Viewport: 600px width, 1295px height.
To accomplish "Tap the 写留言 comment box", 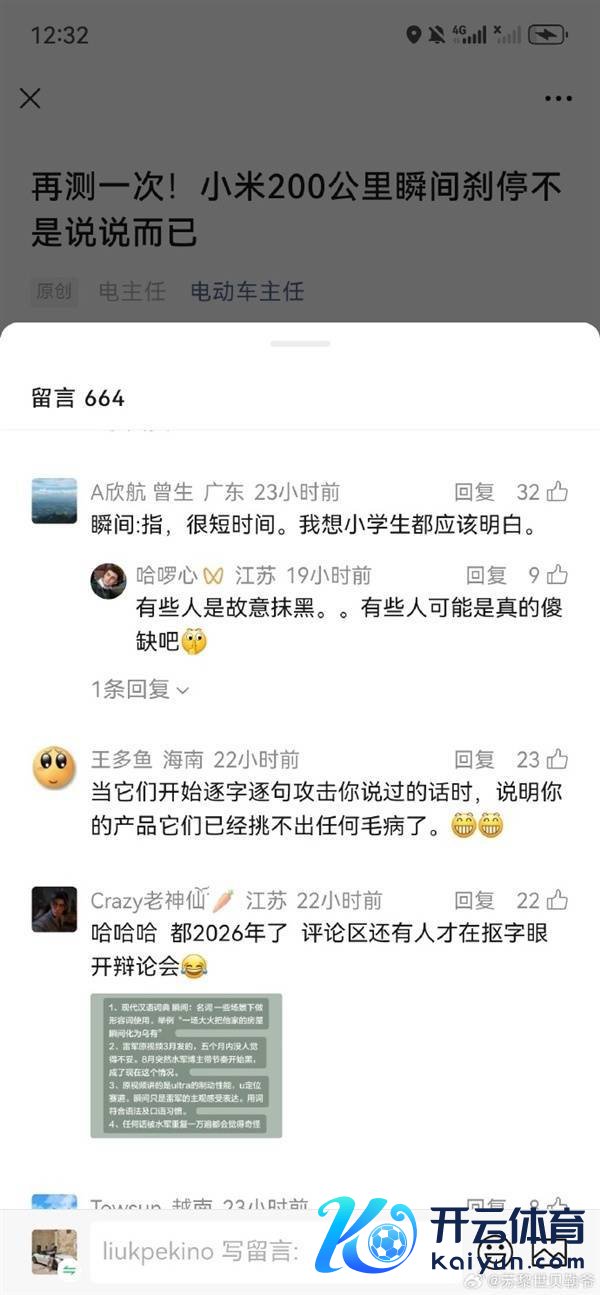I will coord(200,1251).
